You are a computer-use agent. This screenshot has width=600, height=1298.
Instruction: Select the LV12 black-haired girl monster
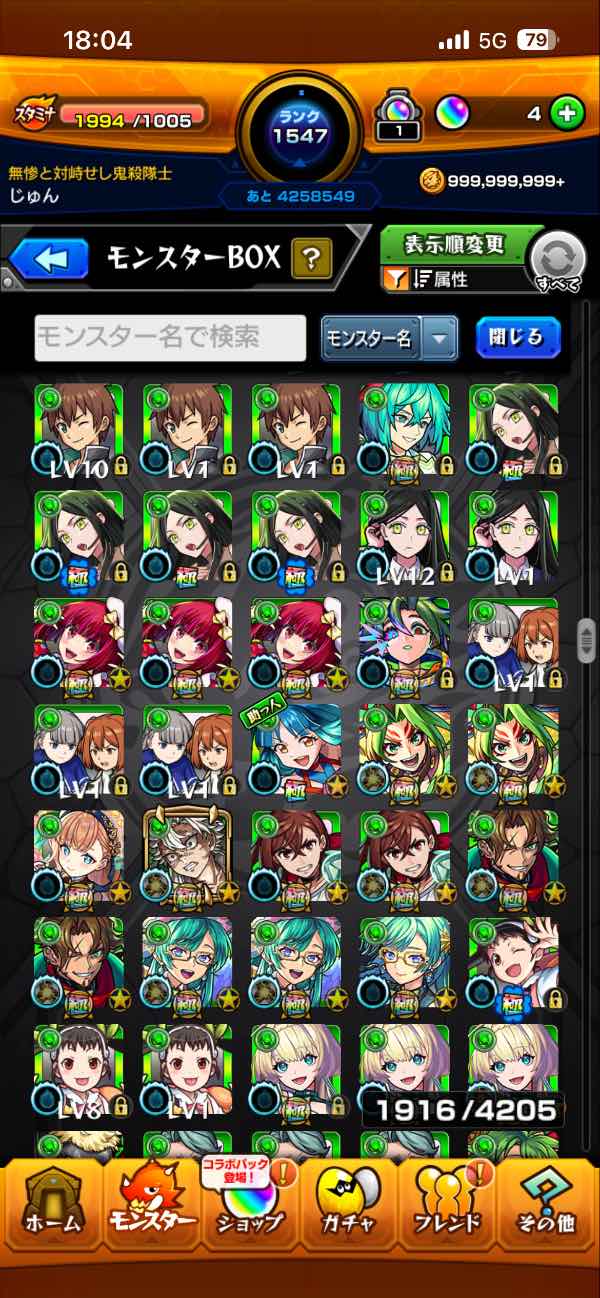tap(405, 535)
